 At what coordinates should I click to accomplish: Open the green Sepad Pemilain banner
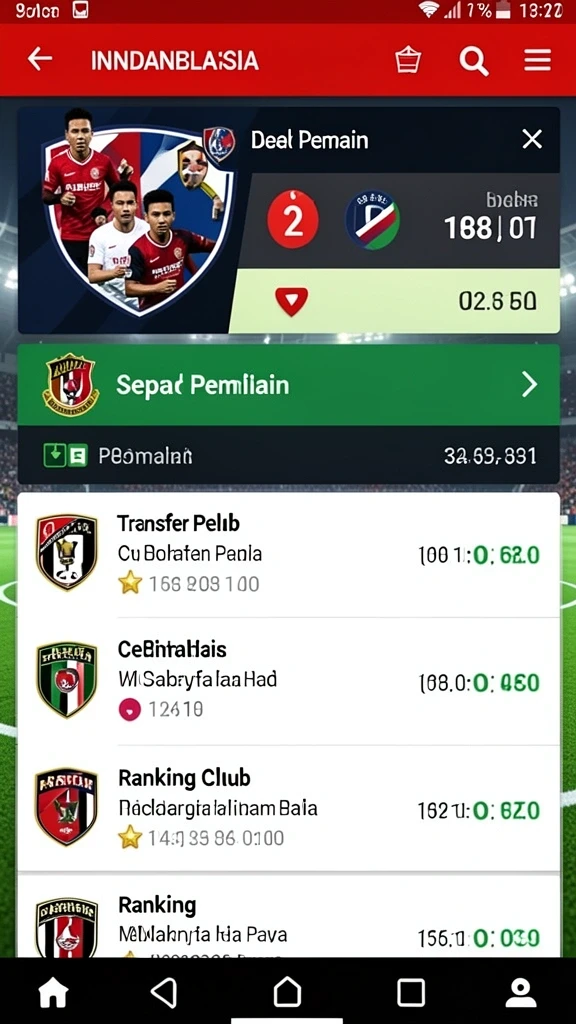tap(289, 385)
